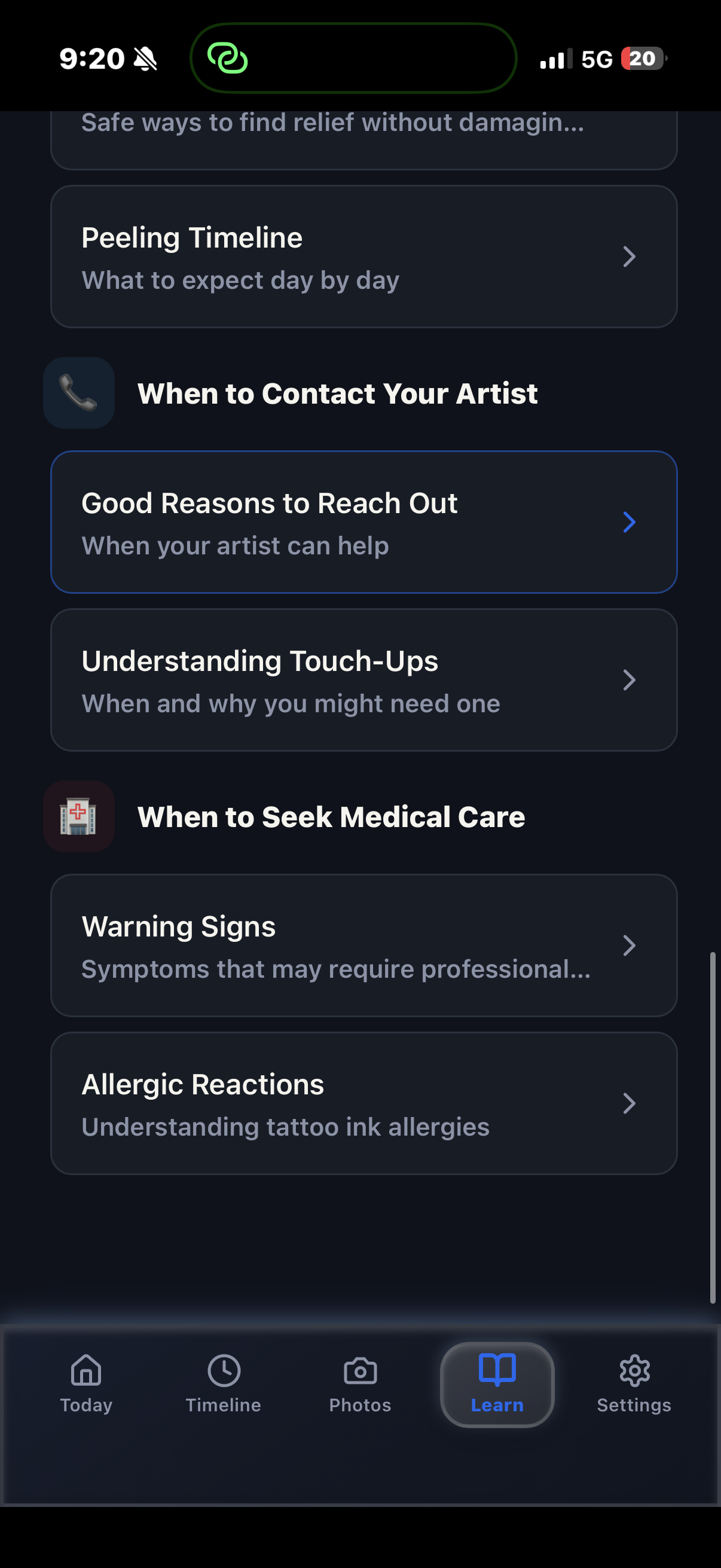Tap the phone icon beside When to Contact Your Artist

pos(78,393)
